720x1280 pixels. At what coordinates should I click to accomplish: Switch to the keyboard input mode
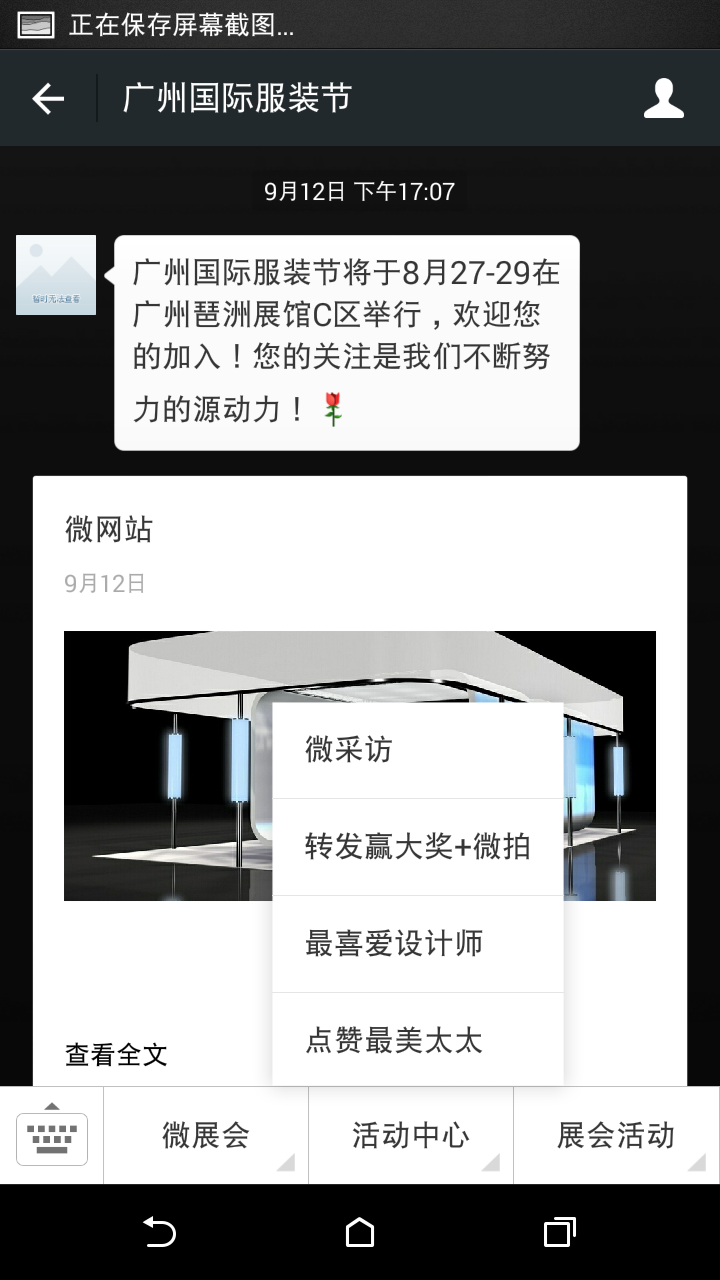[52, 1136]
